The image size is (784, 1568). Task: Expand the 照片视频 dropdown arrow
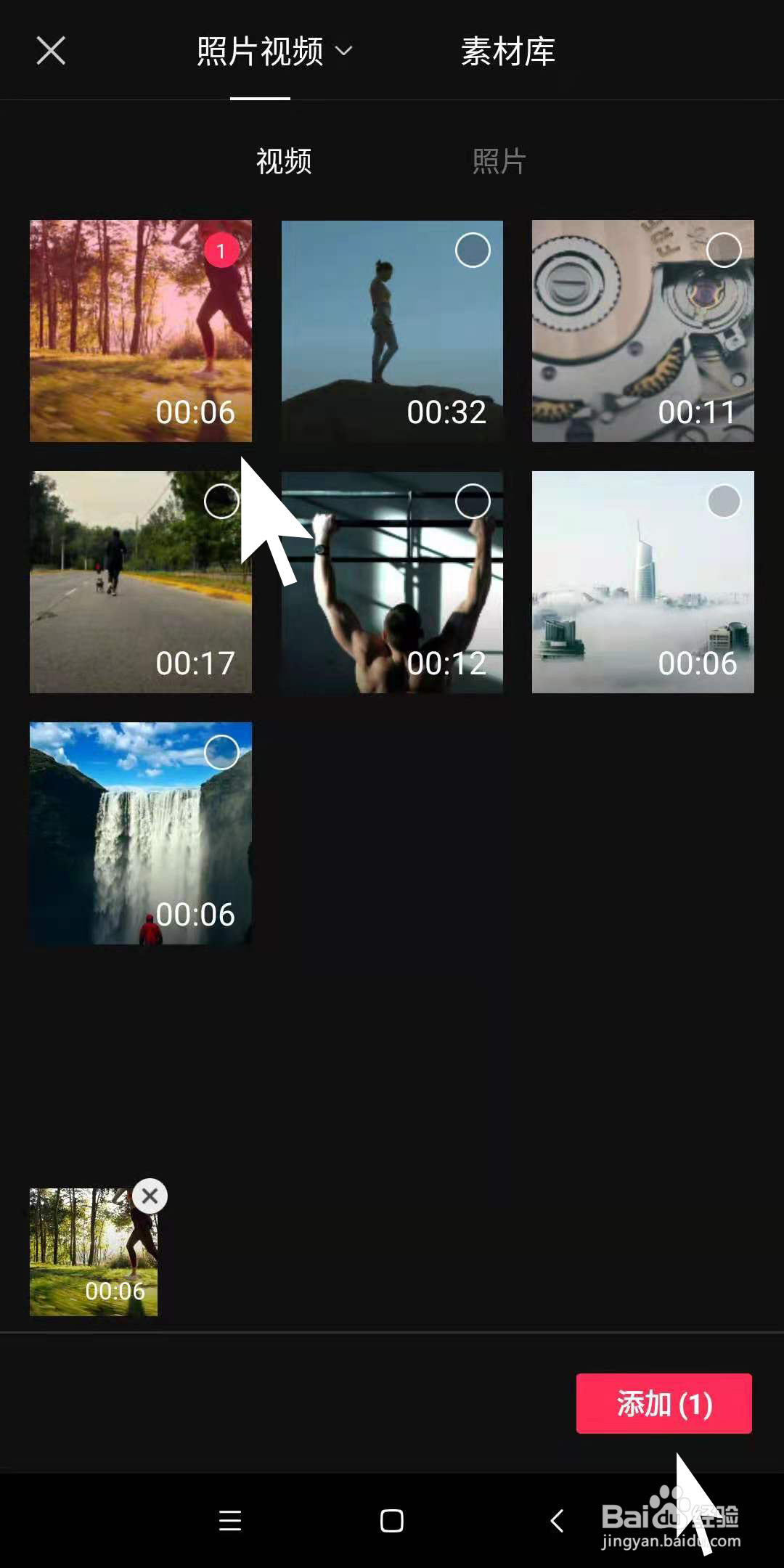[x=343, y=51]
